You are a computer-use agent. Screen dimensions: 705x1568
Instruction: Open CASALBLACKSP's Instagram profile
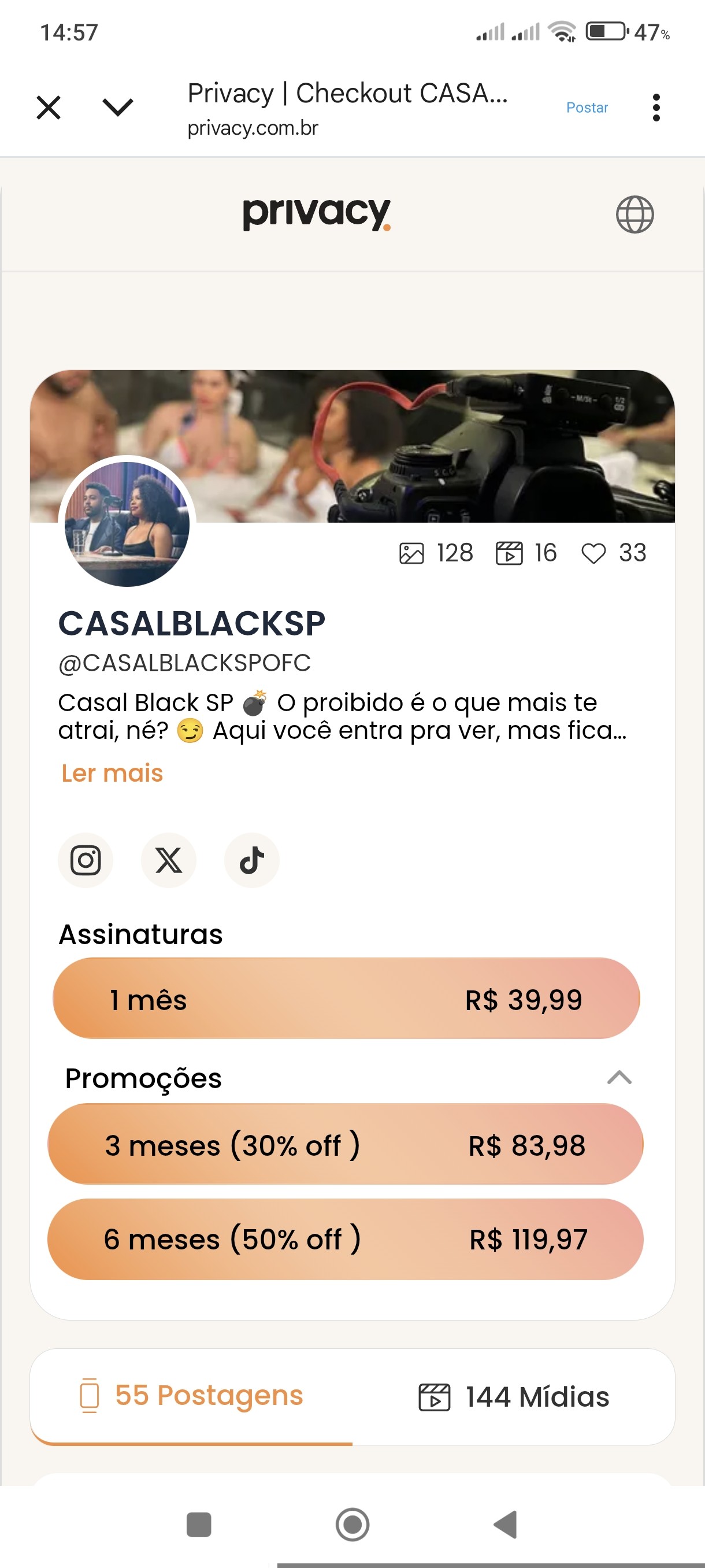(x=86, y=860)
